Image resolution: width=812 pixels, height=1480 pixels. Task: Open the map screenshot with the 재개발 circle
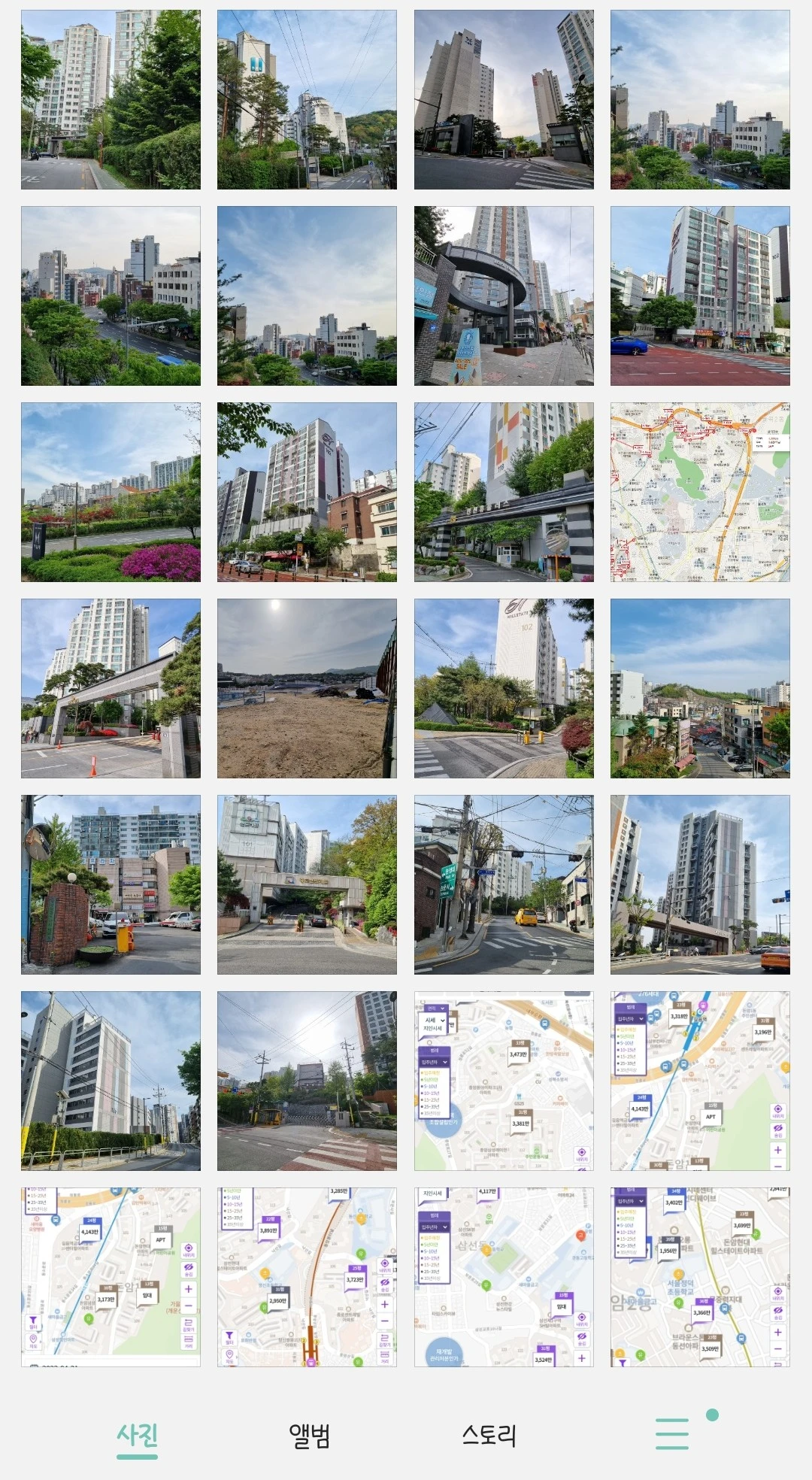pos(504,1277)
